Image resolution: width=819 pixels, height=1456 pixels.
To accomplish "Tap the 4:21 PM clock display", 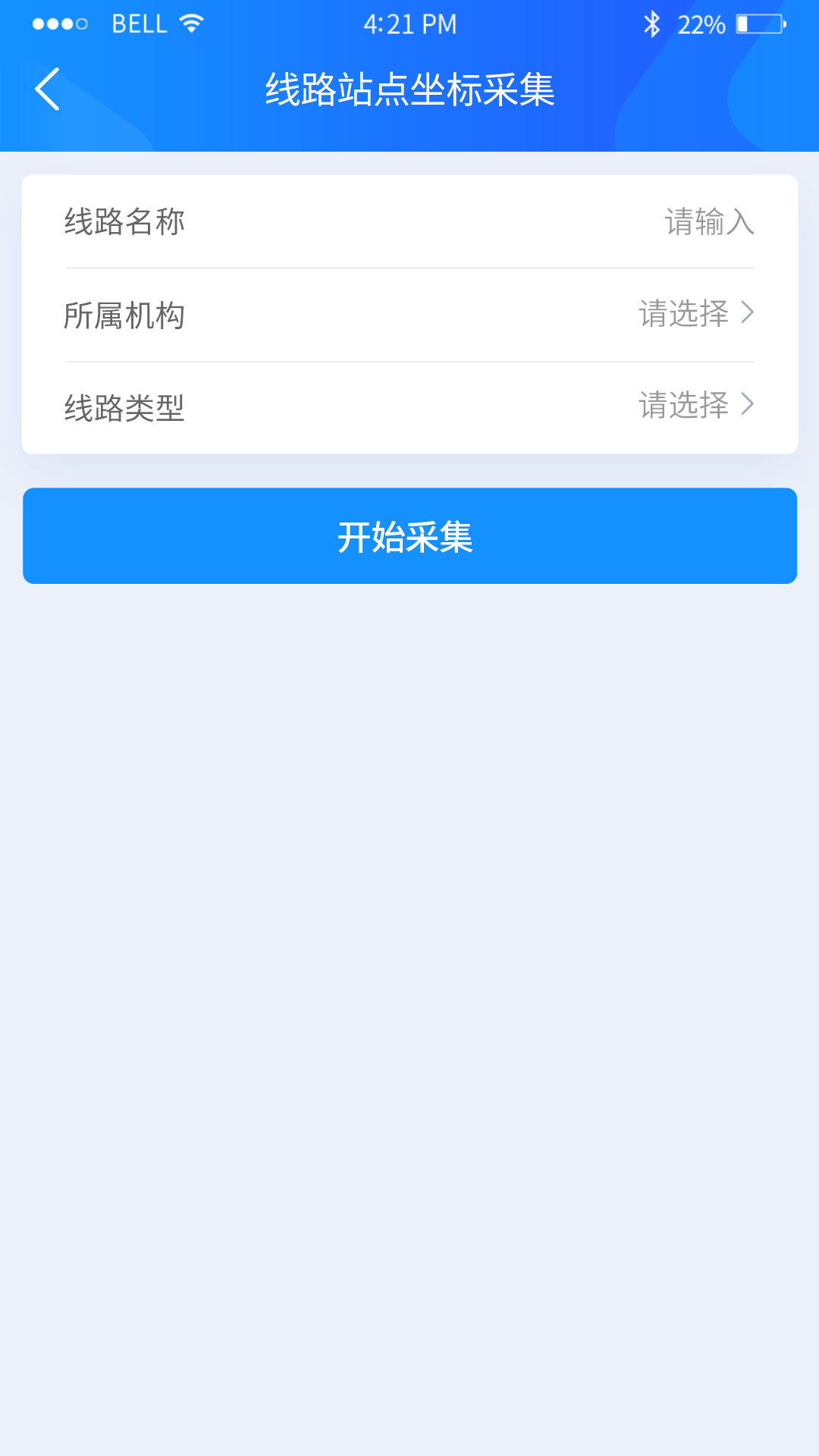I will 409,23.
